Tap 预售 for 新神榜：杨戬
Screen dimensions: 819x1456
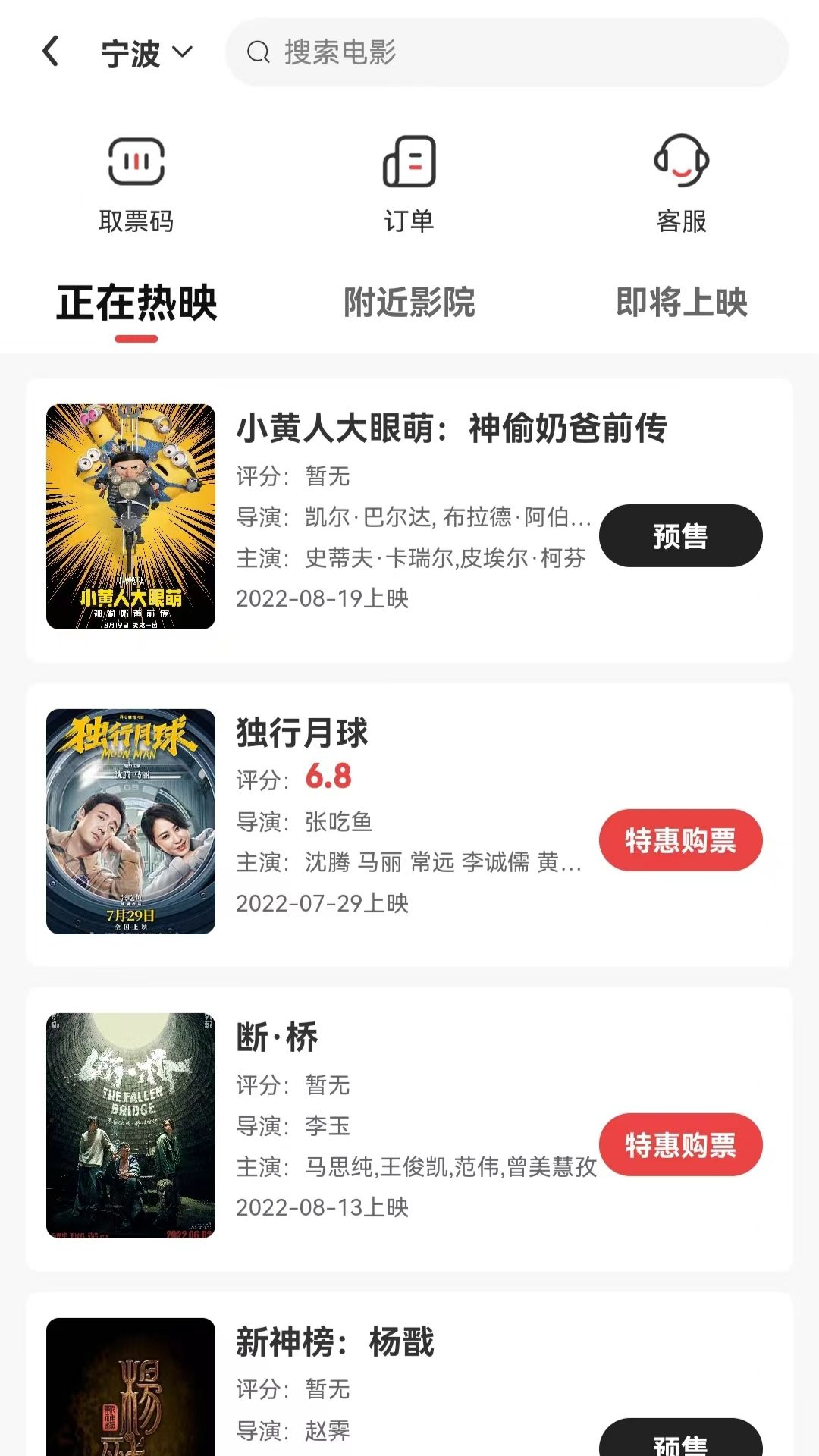point(680,1441)
